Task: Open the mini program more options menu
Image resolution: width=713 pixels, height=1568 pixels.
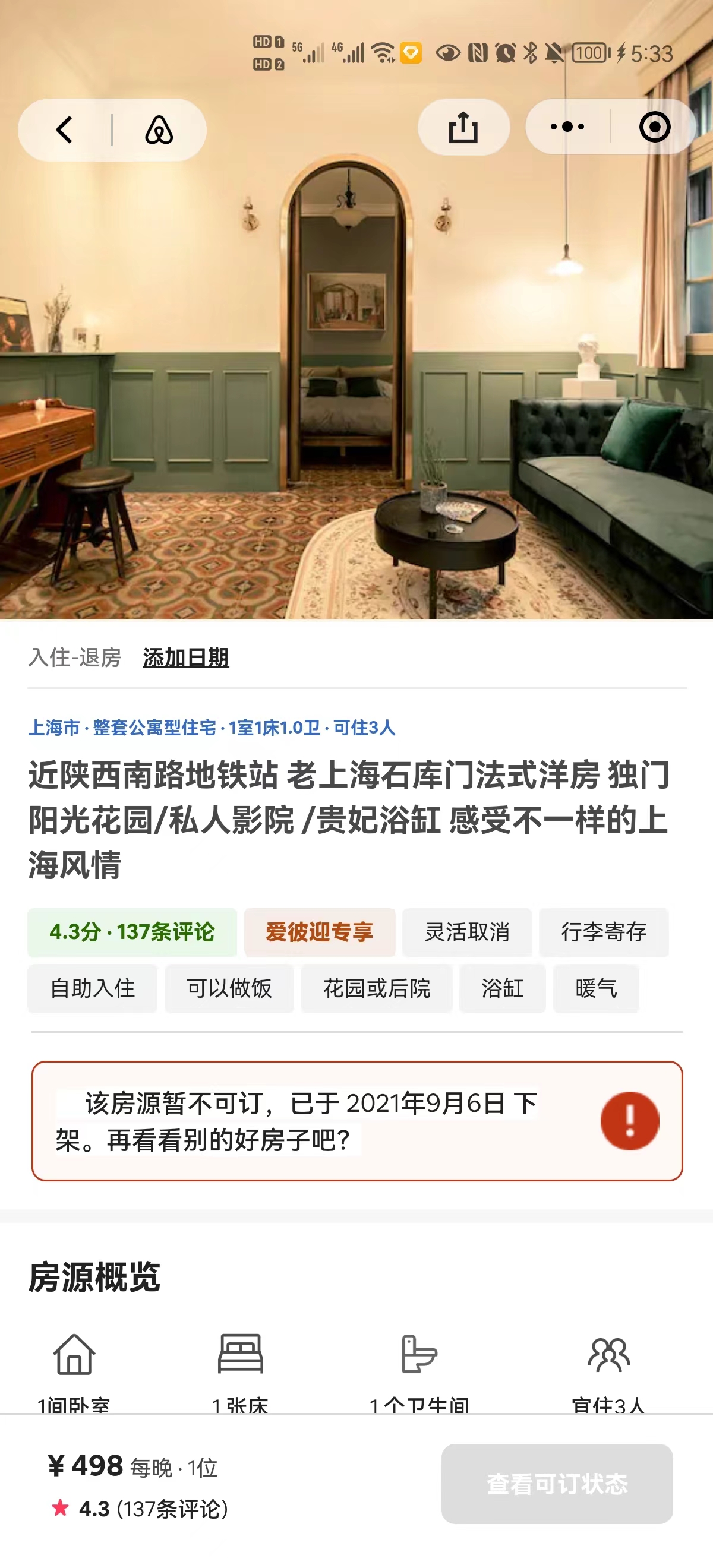Action: (567, 127)
